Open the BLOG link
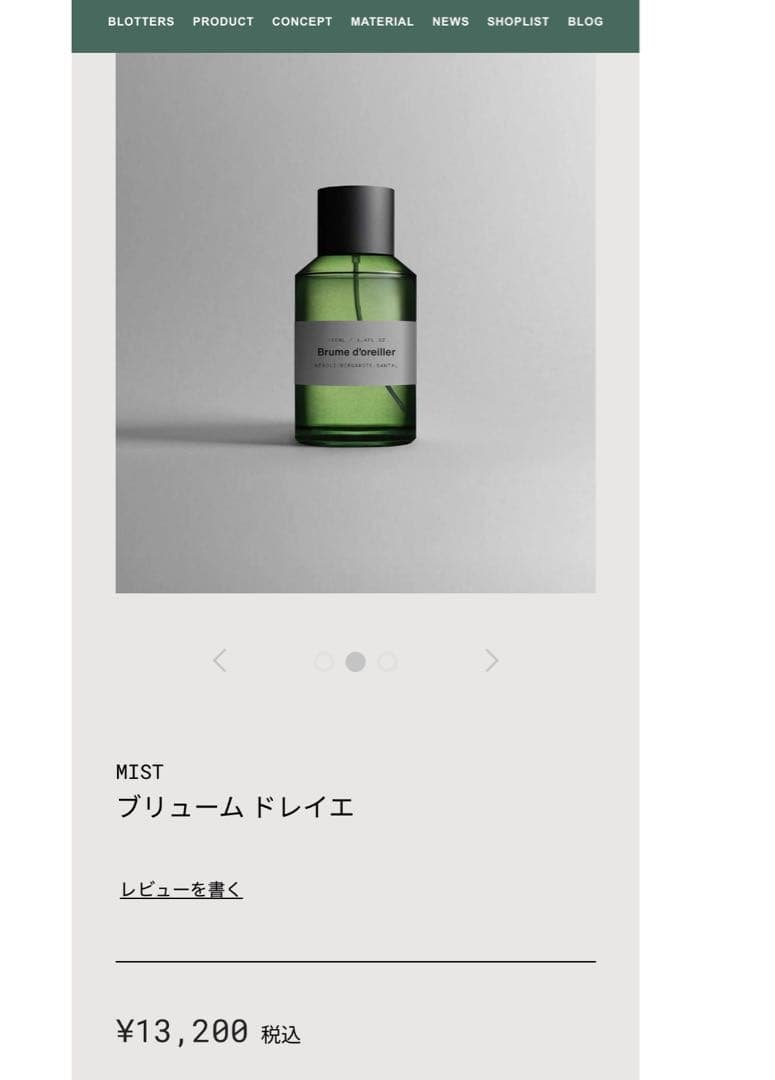 tap(585, 21)
